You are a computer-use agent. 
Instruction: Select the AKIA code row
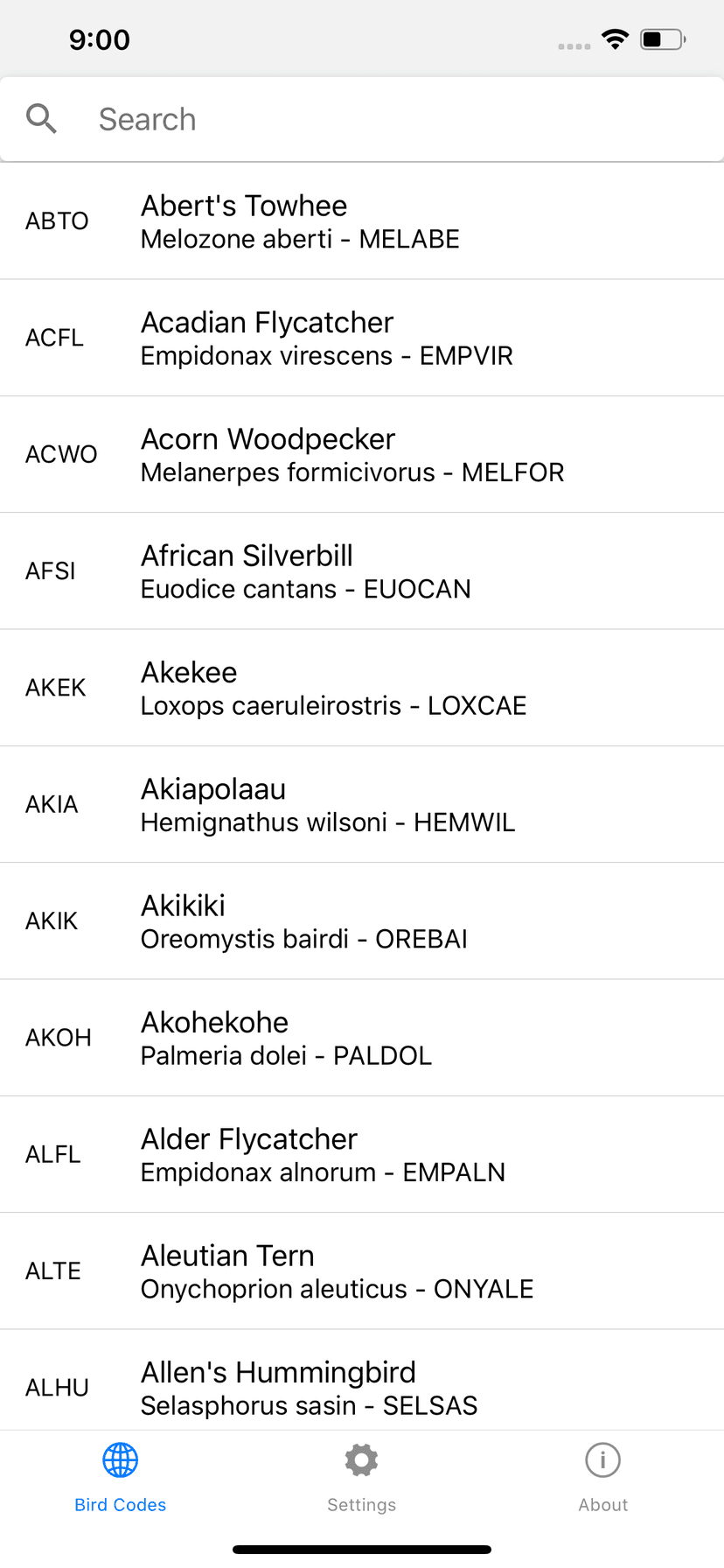[362, 803]
